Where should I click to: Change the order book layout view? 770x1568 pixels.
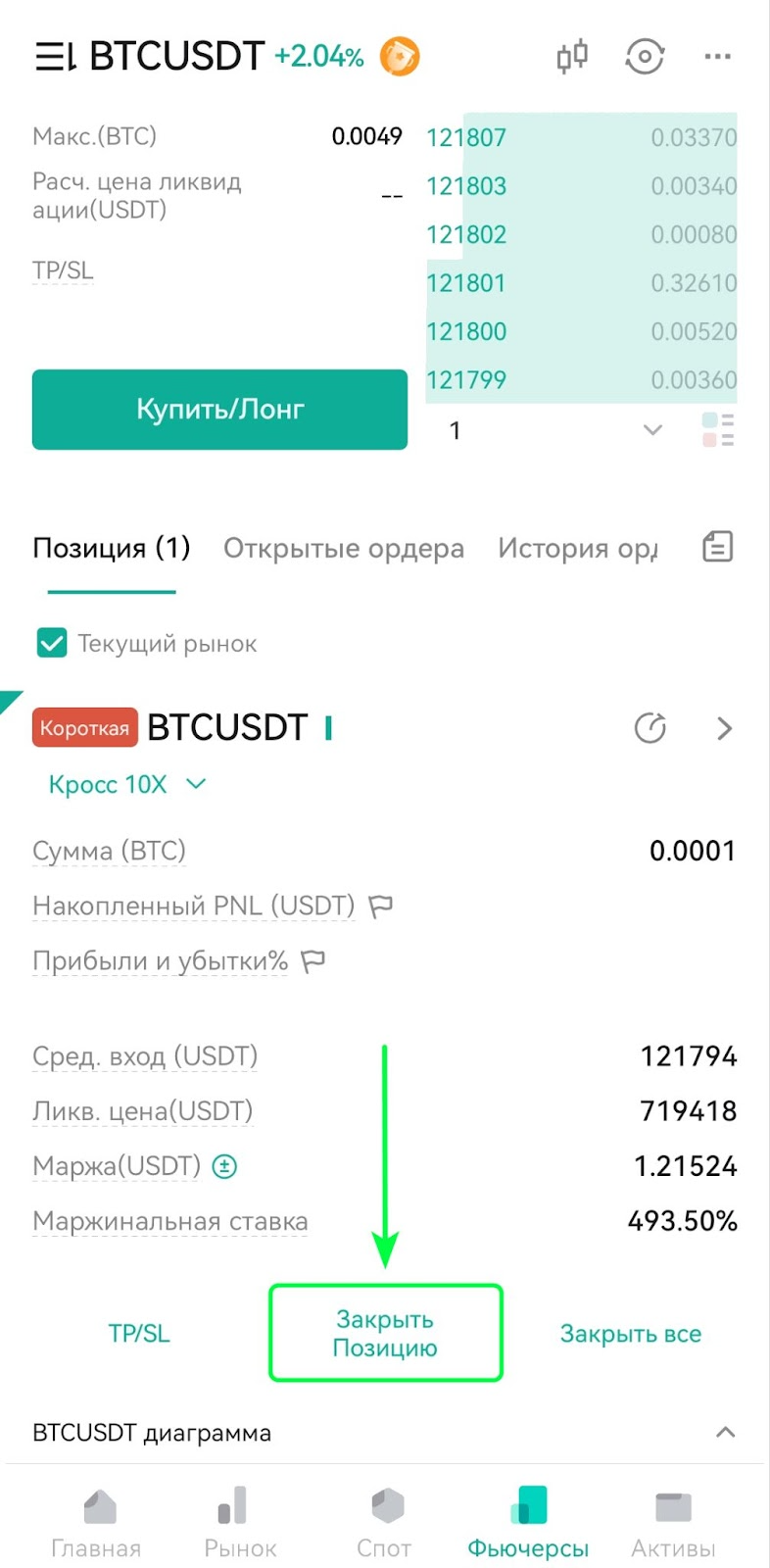(718, 429)
